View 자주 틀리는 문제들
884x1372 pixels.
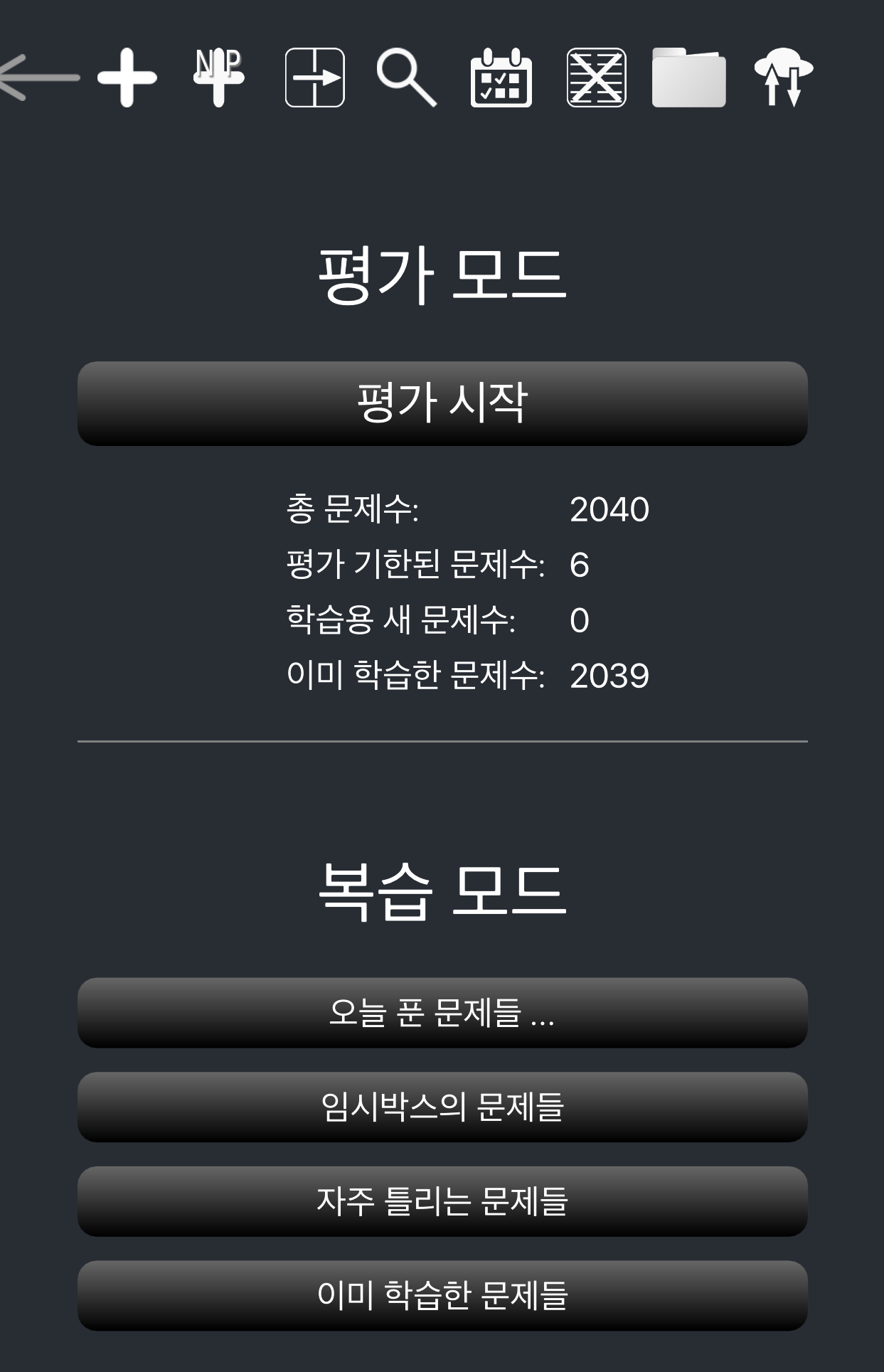(x=442, y=1201)
